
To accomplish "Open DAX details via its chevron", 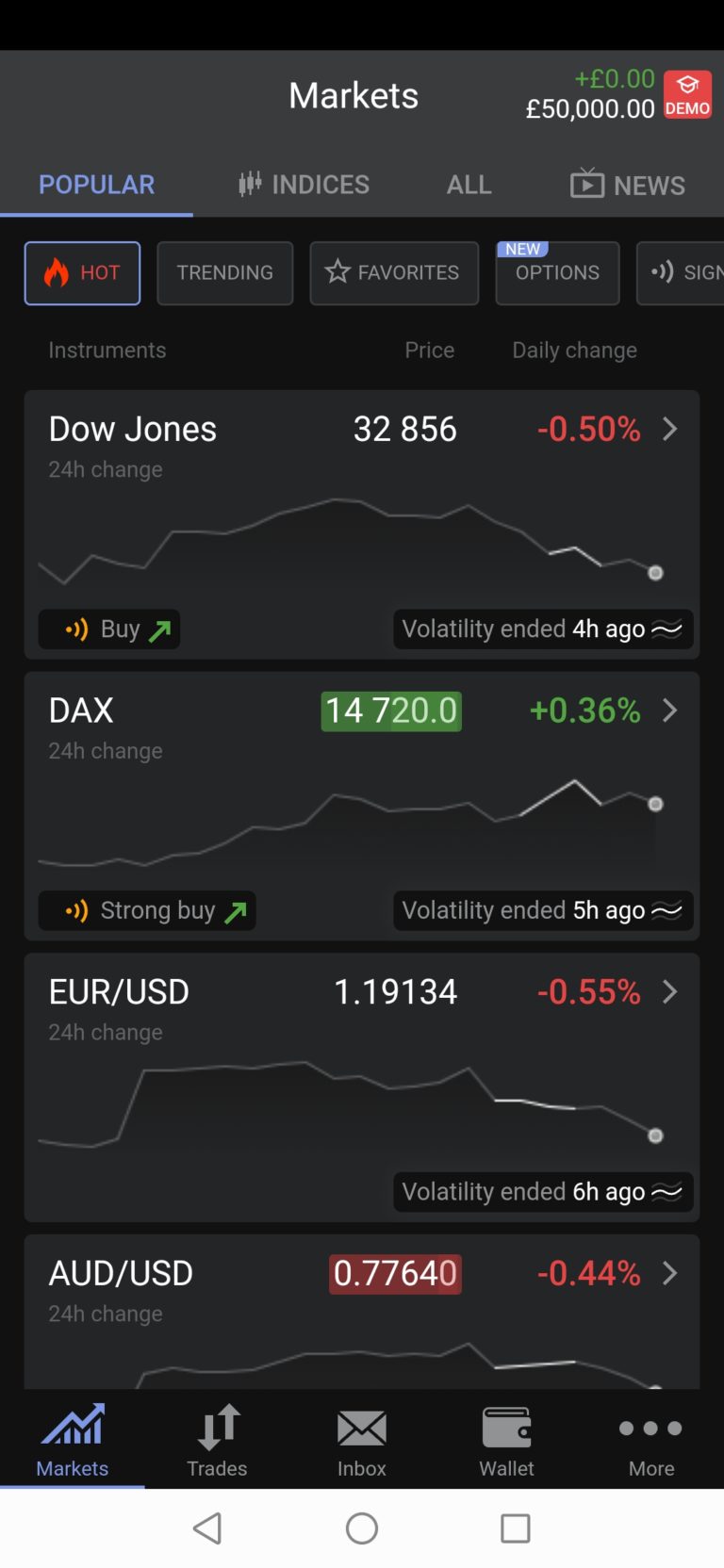I will (670, 710).
